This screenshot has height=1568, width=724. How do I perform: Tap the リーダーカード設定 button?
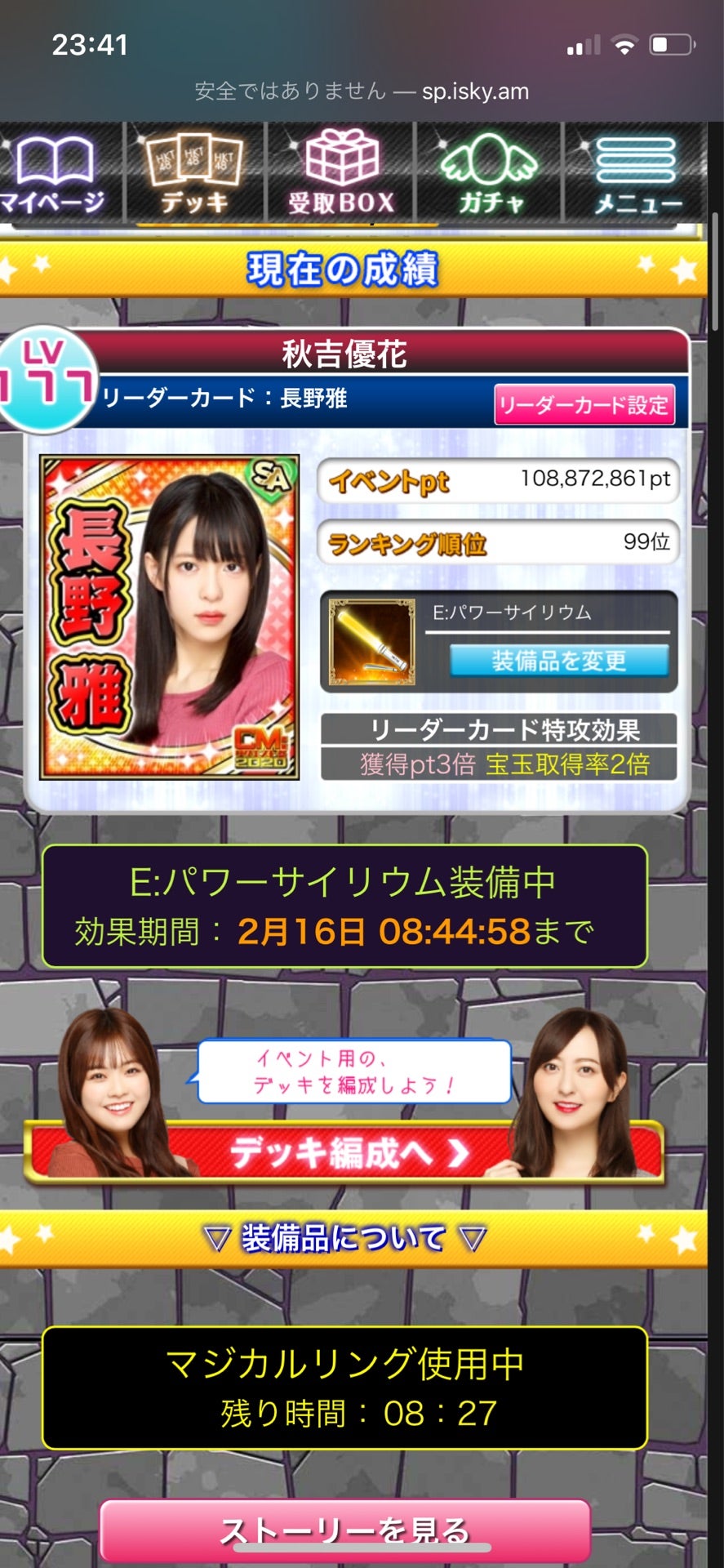584,405
